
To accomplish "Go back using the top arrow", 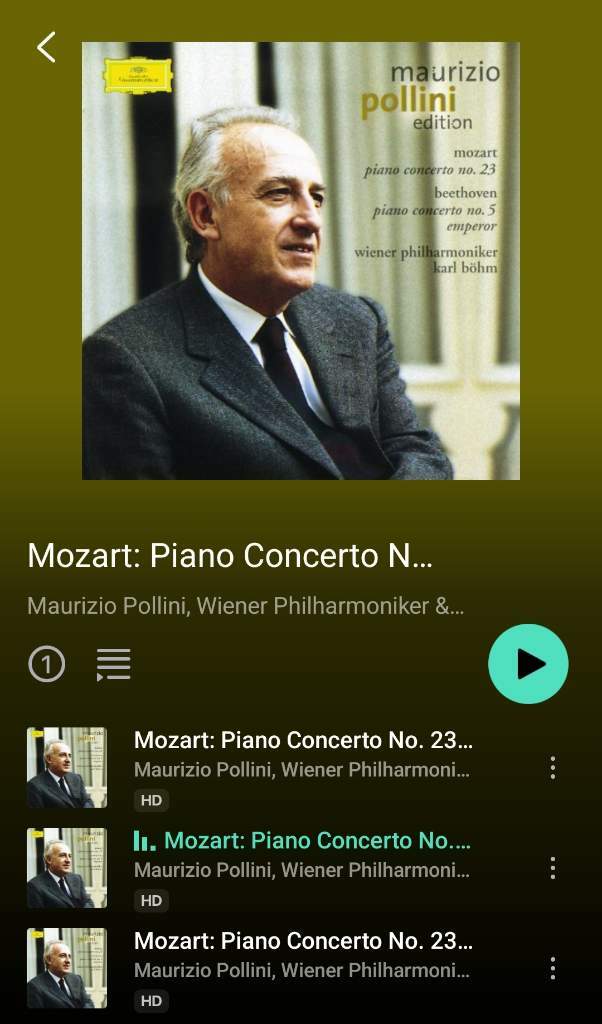I will click(46, 47).
